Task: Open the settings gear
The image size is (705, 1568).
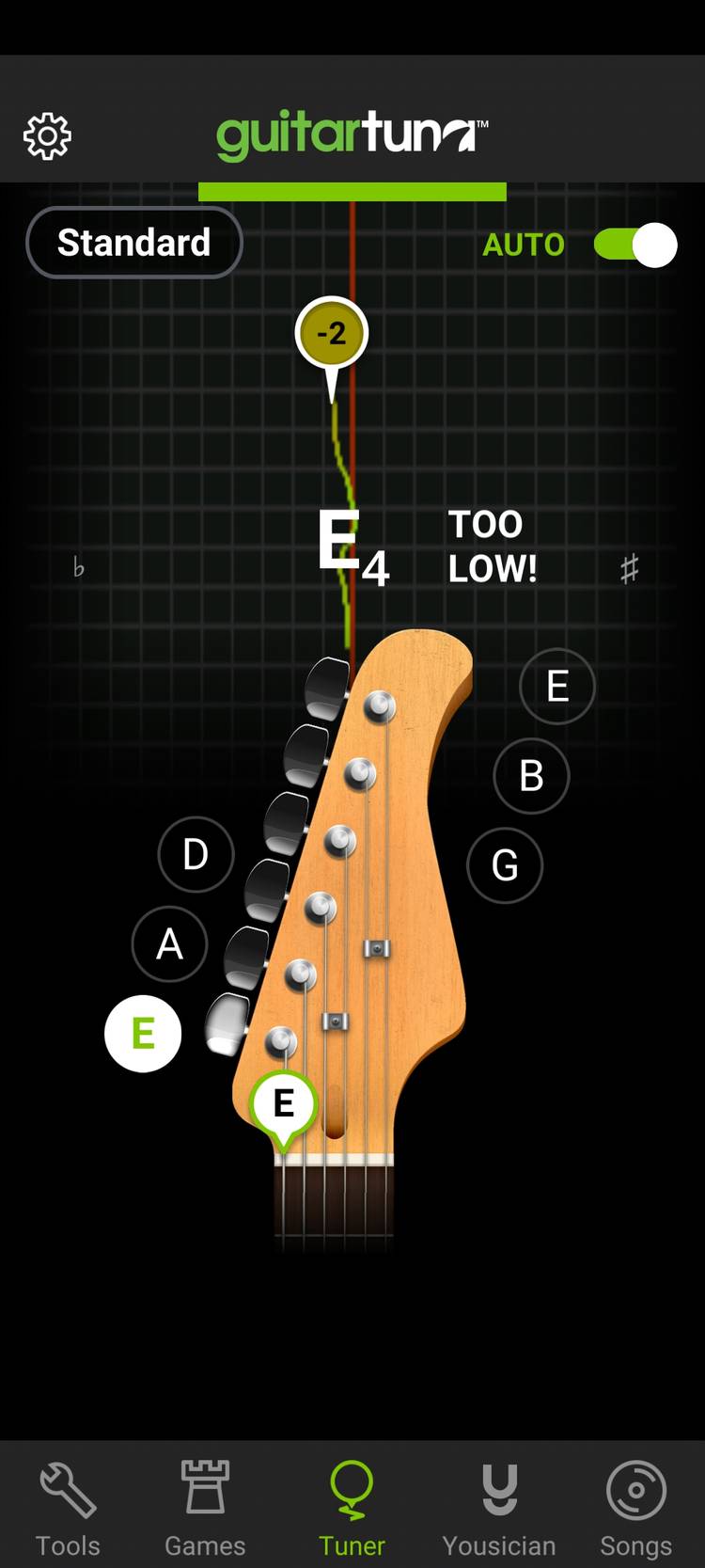Action: [47, 135]
